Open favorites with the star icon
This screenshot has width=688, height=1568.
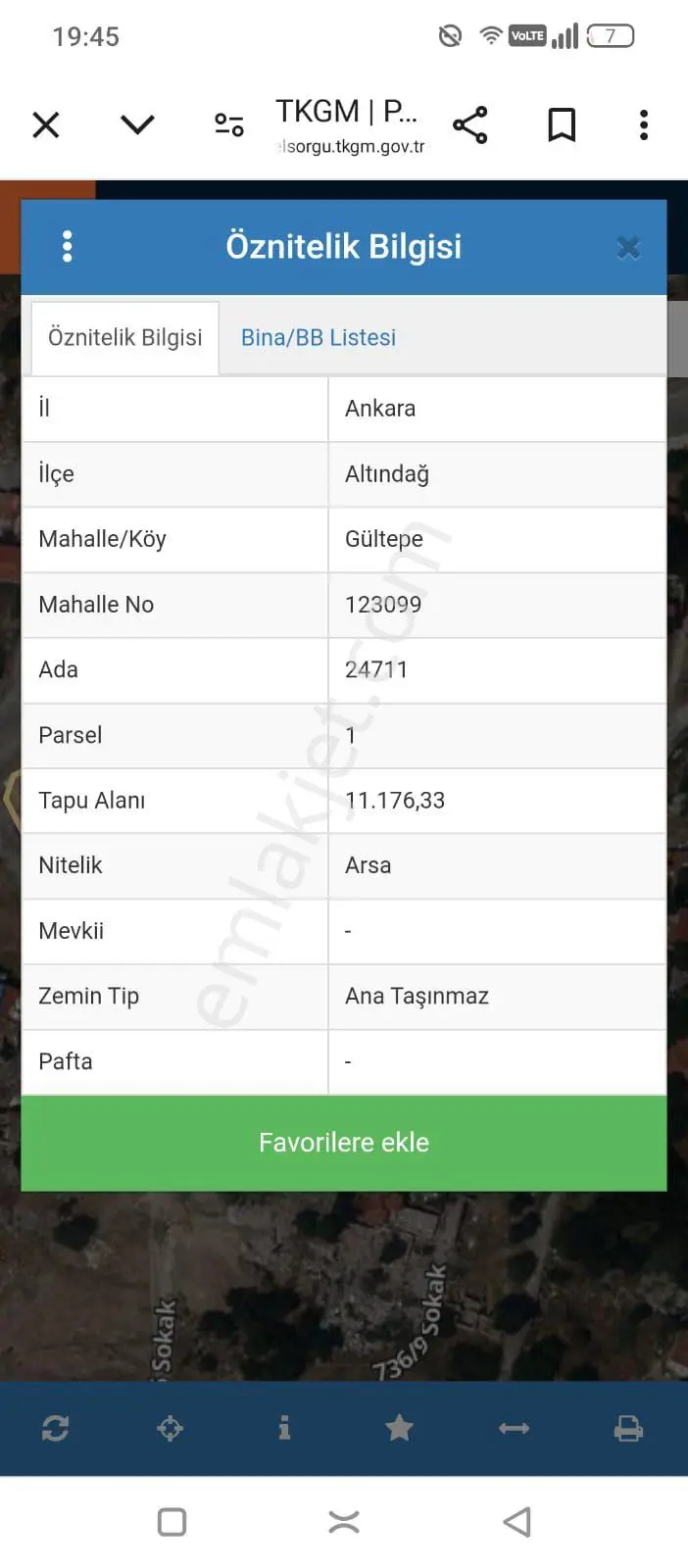pos(399,1428)
